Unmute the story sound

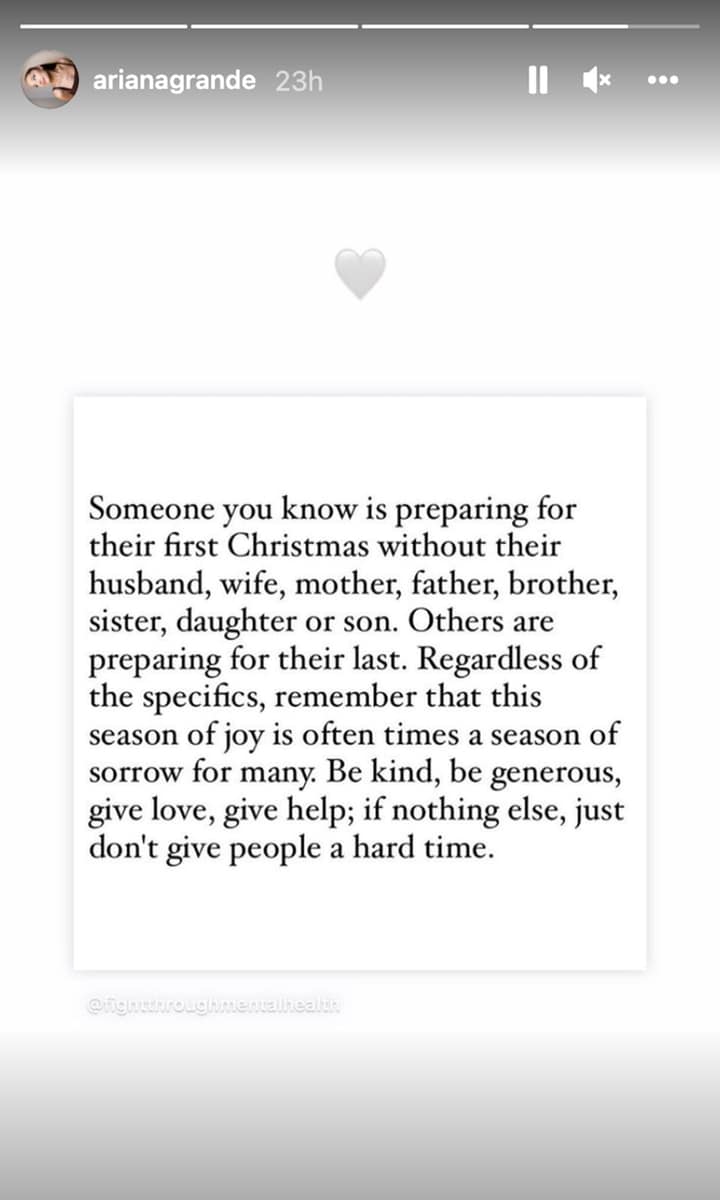pos(597,81)
